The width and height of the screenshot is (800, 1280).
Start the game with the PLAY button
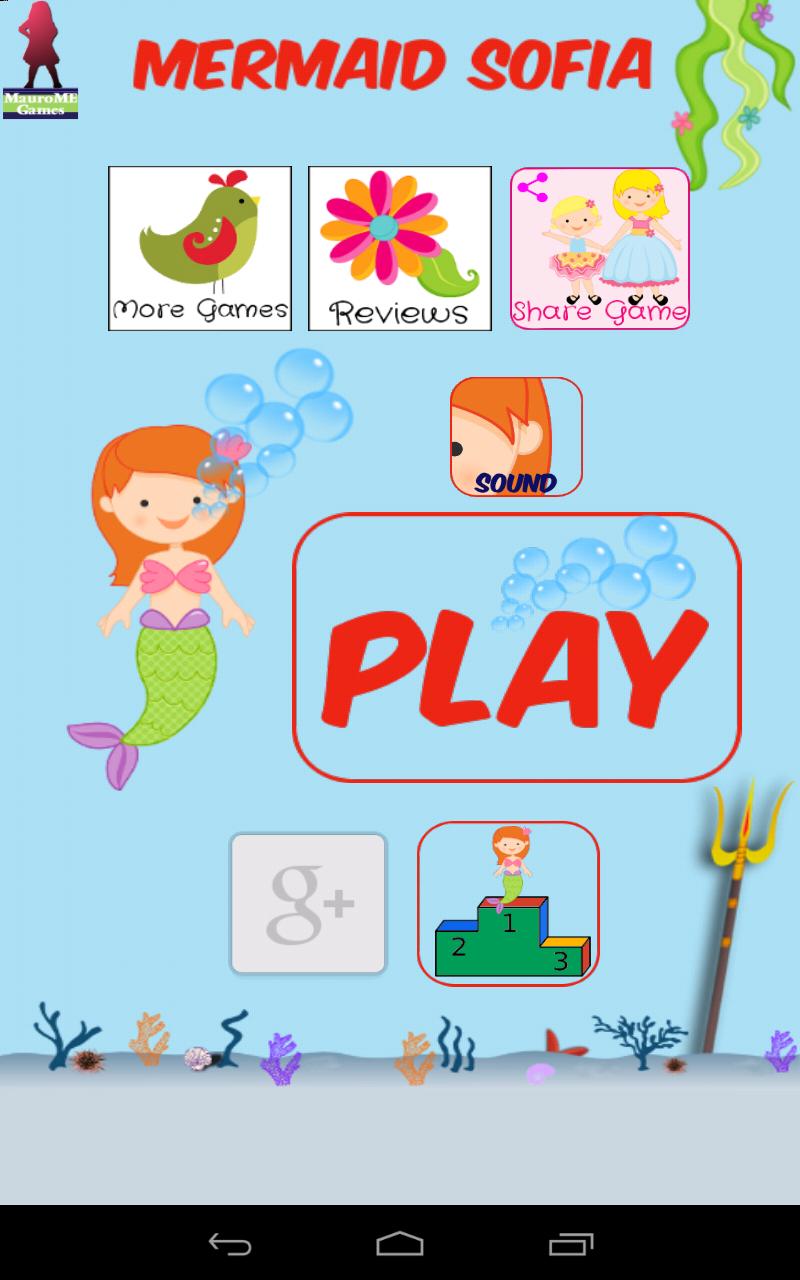coord(516,648)
